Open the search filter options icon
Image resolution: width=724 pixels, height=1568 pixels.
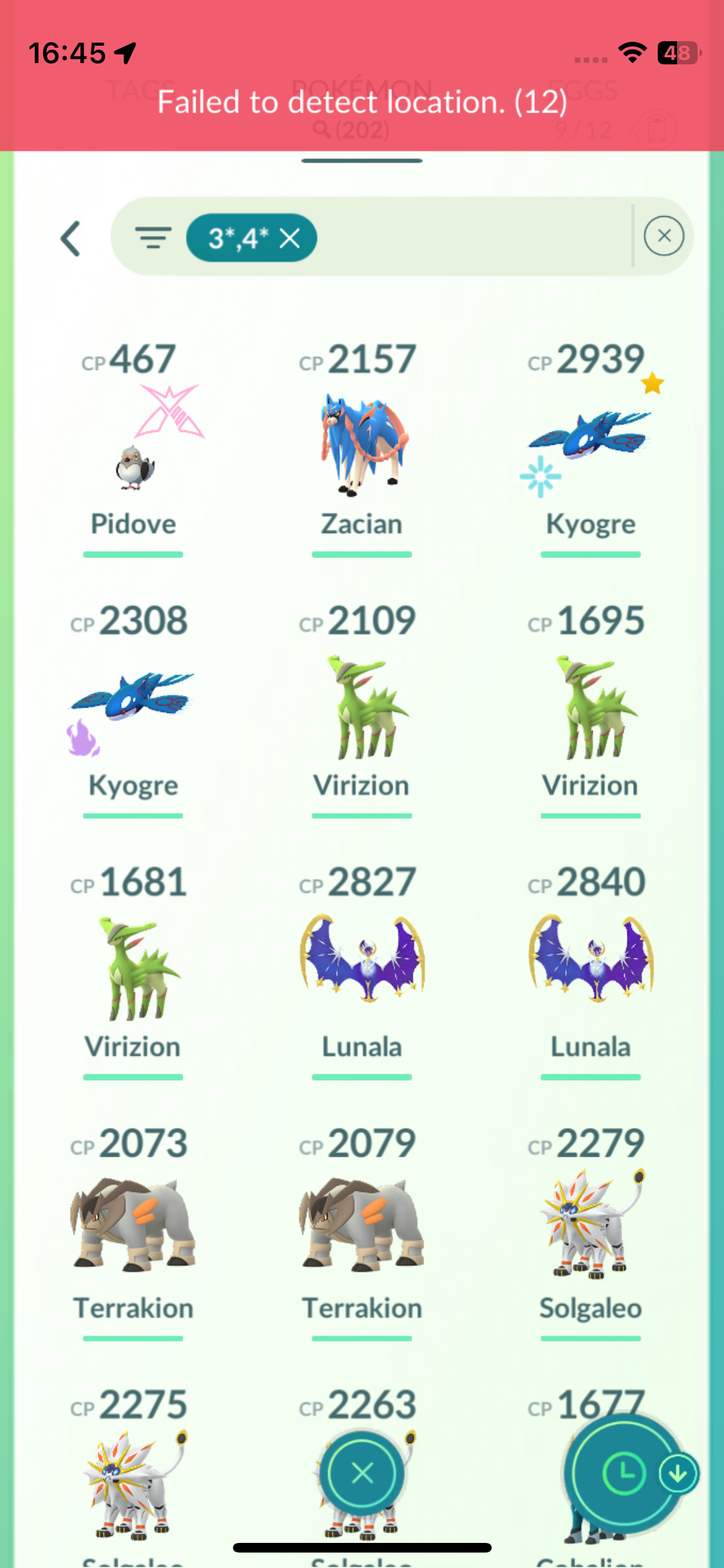153,238
